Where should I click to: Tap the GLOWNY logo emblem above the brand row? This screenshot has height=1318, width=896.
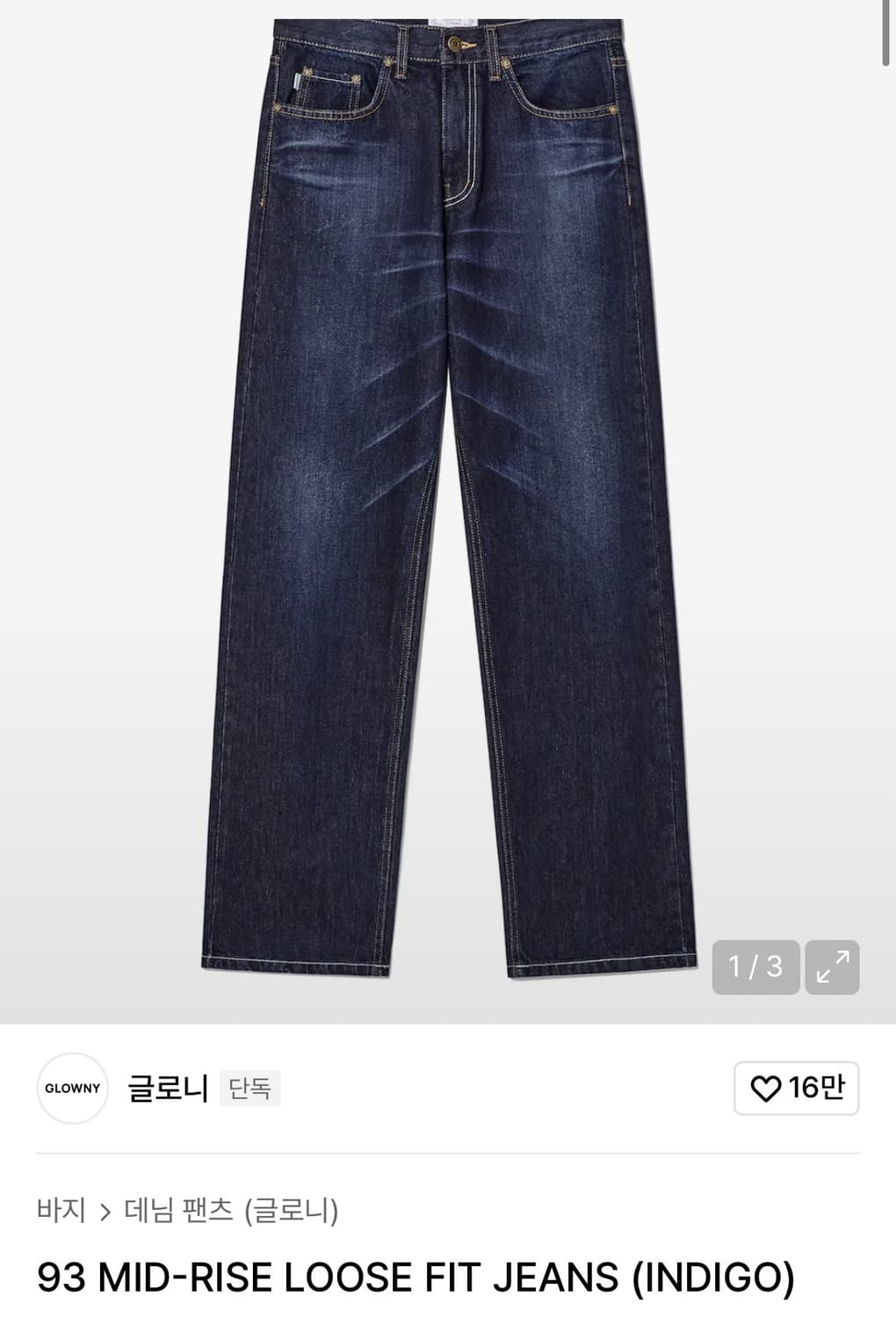[72, 1089]
